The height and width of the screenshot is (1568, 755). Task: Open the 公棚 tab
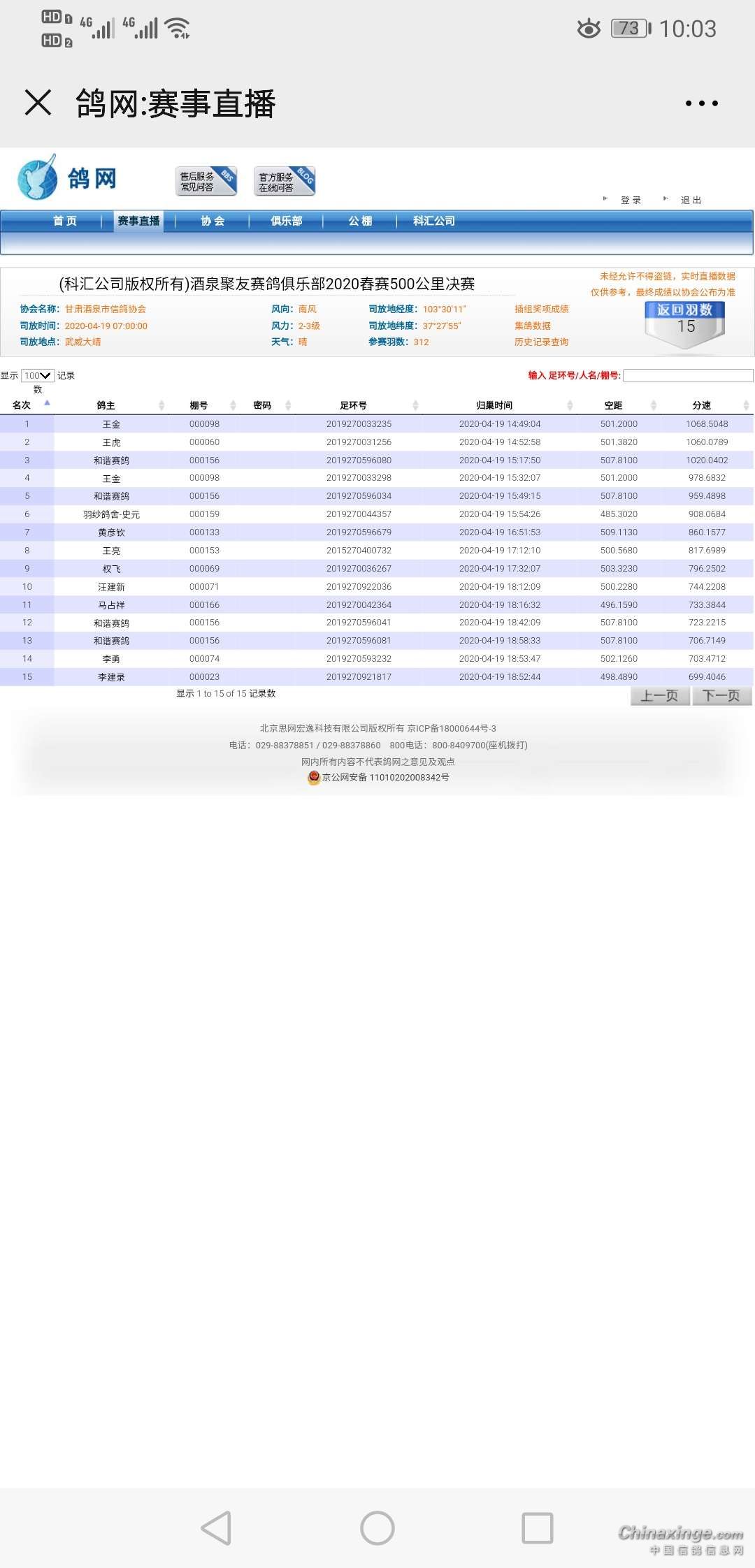(360, 221)
